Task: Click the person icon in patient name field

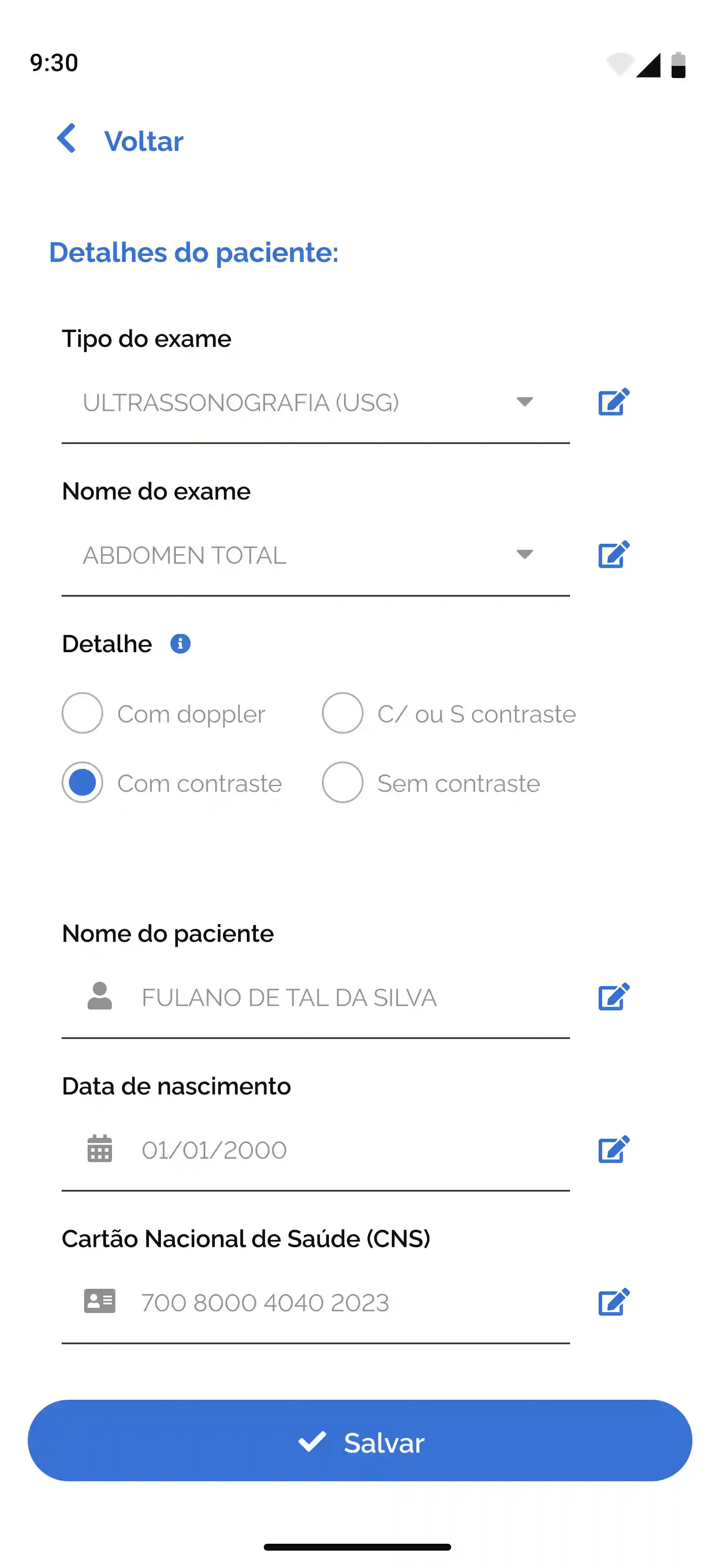Action: (100, 997)
